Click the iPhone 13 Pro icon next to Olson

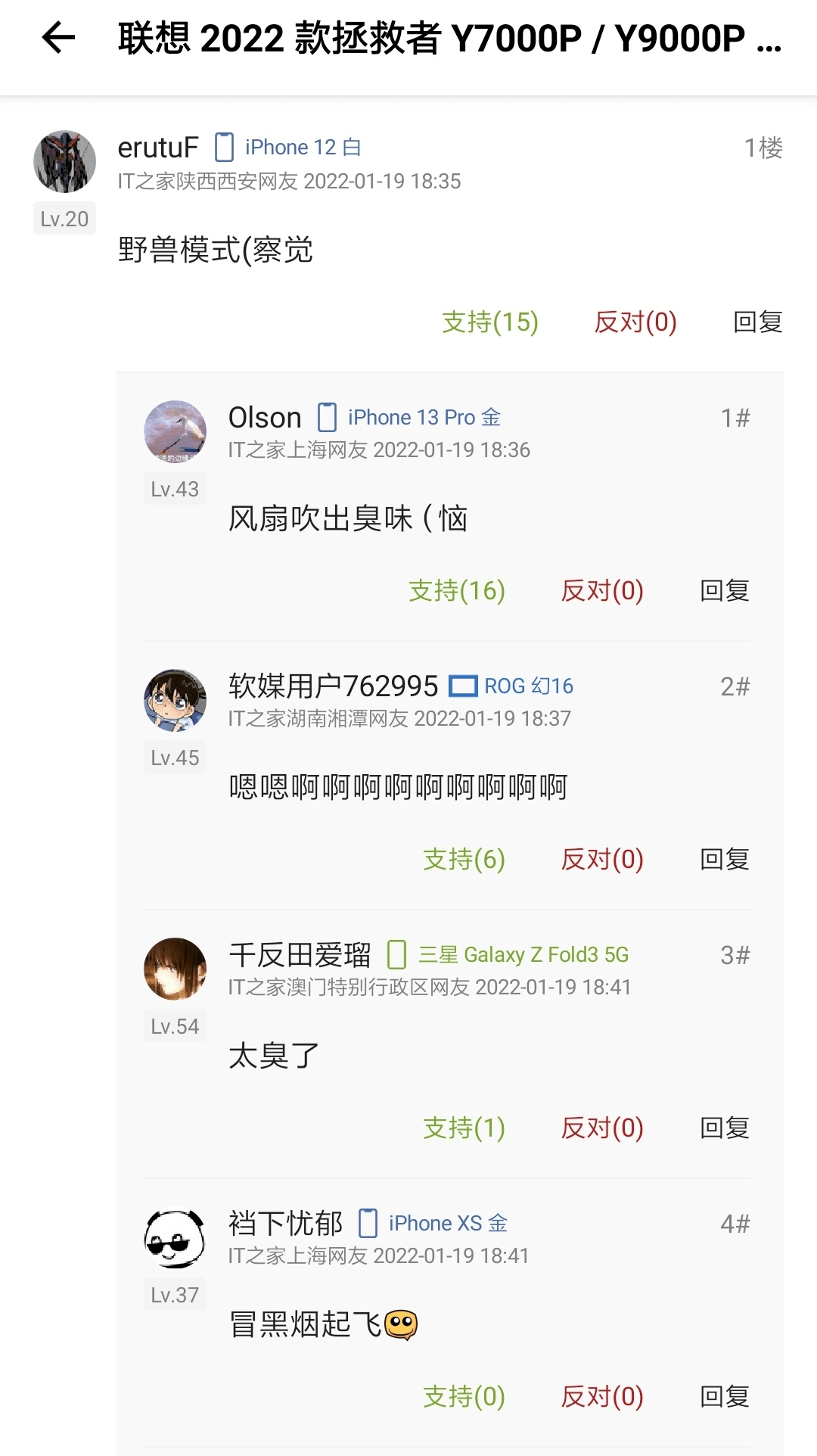pos(327,416)
